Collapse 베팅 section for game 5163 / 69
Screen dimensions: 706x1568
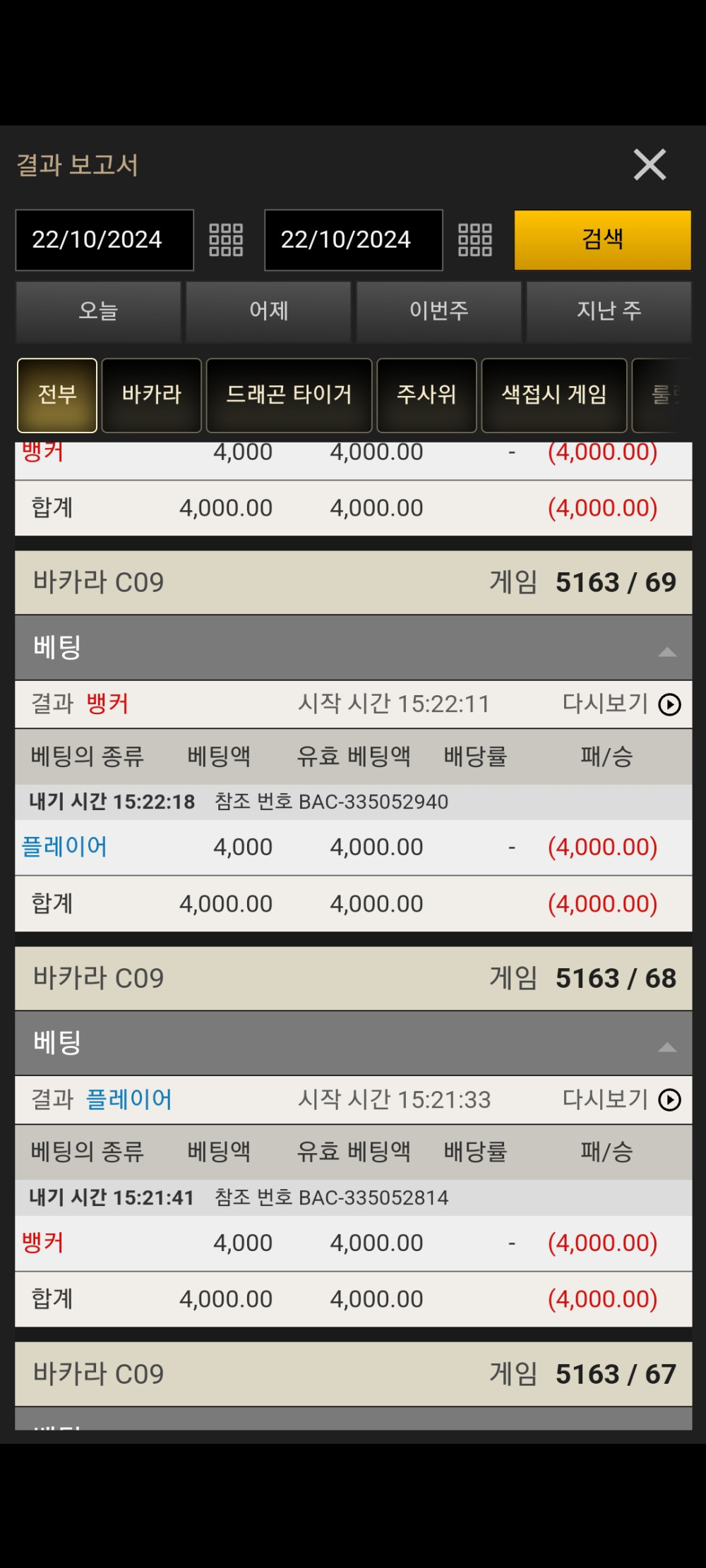666,651
